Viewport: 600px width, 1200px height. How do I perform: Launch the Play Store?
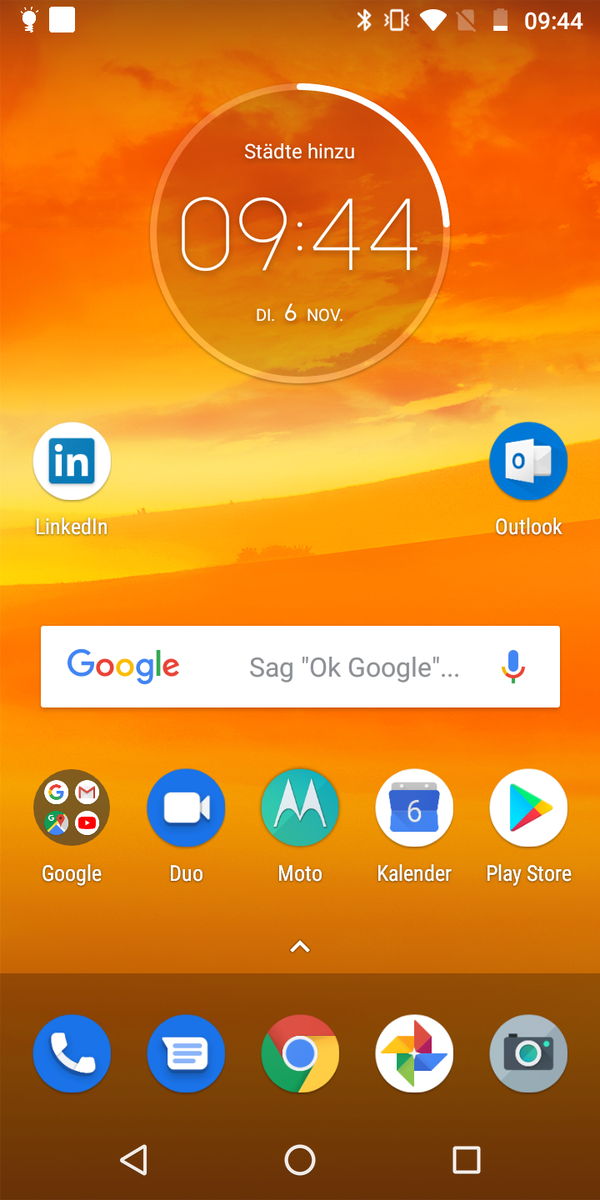pyautogui.click(x=528, y=808)
